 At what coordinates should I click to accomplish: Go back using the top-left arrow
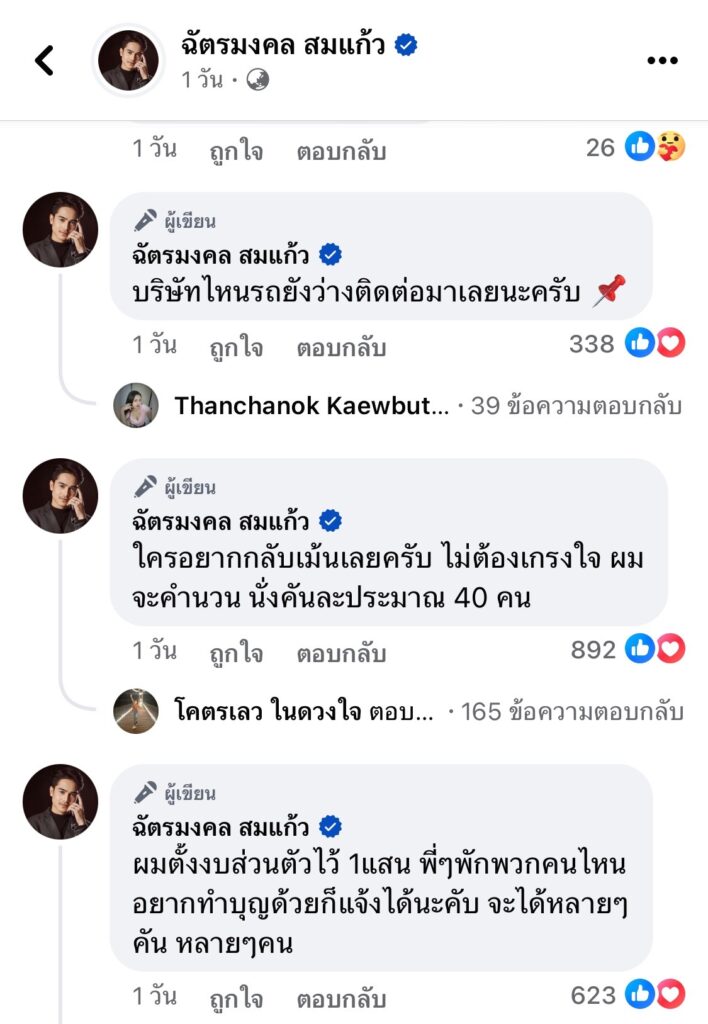[45, 61]
